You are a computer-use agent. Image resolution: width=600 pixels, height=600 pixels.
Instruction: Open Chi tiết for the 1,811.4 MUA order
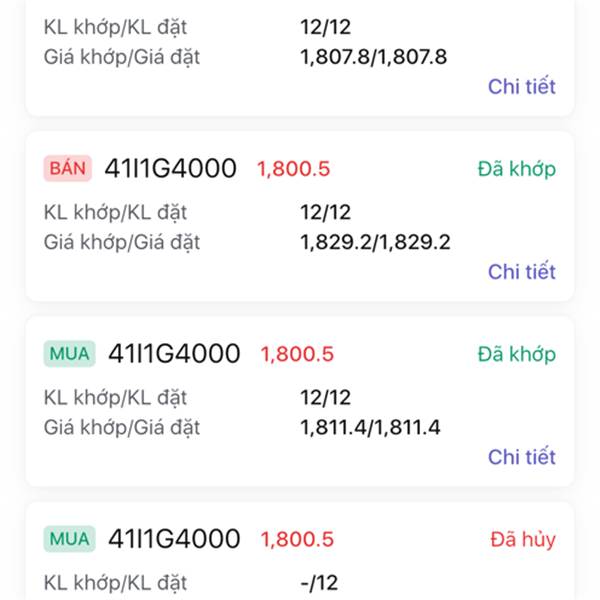tap(521, 456)
